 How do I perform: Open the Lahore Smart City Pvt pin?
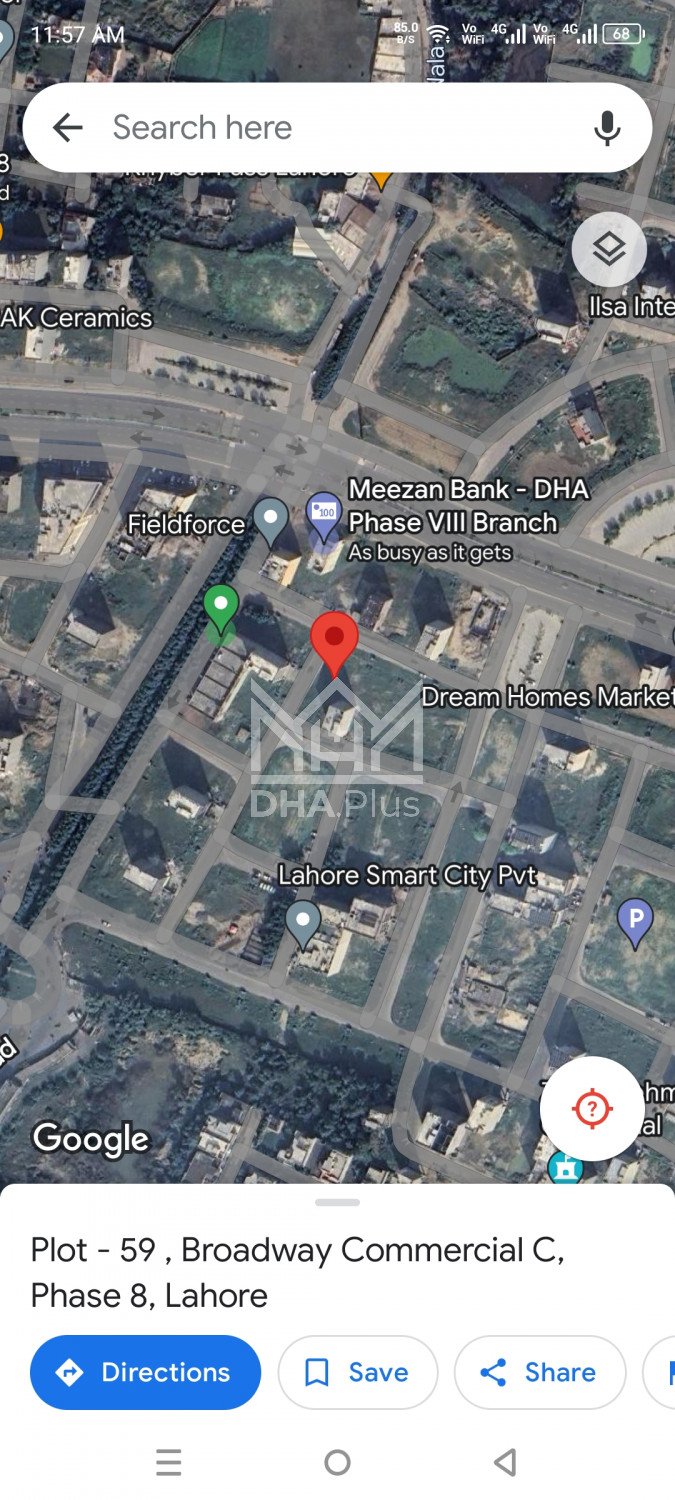(303, 922)
